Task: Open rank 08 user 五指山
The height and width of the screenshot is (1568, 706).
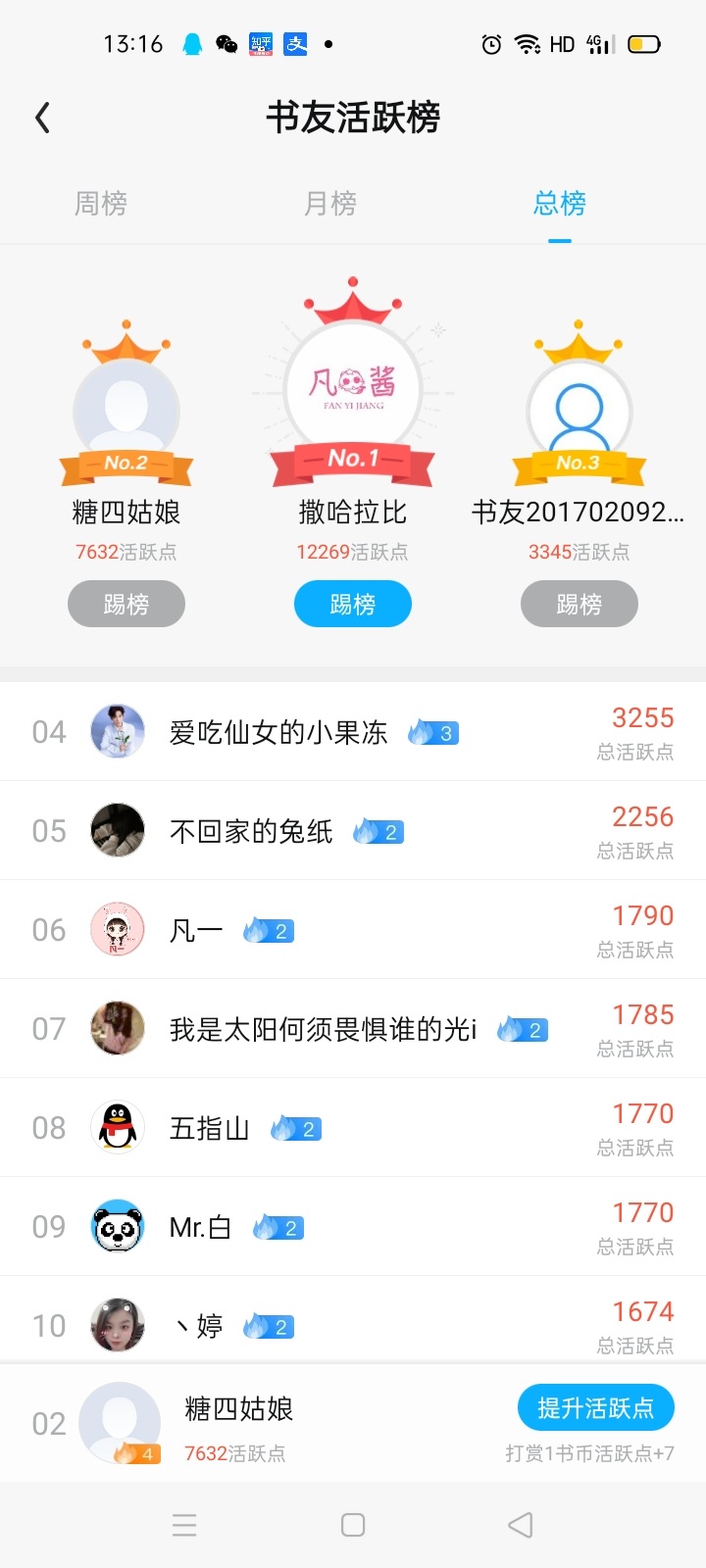Action: coord(353,1128)
